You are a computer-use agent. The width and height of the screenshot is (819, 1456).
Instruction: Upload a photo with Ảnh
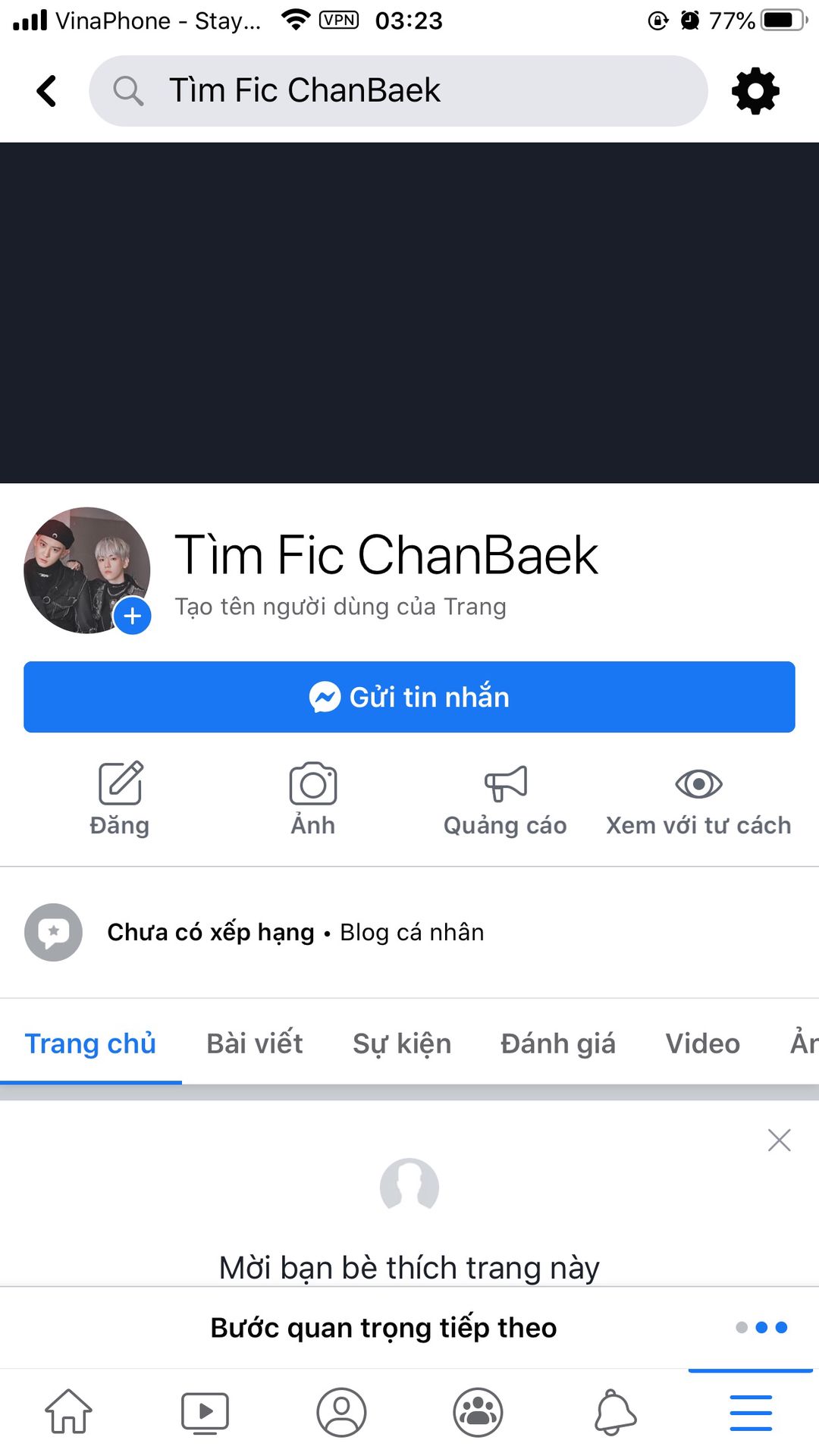[312, 799]
